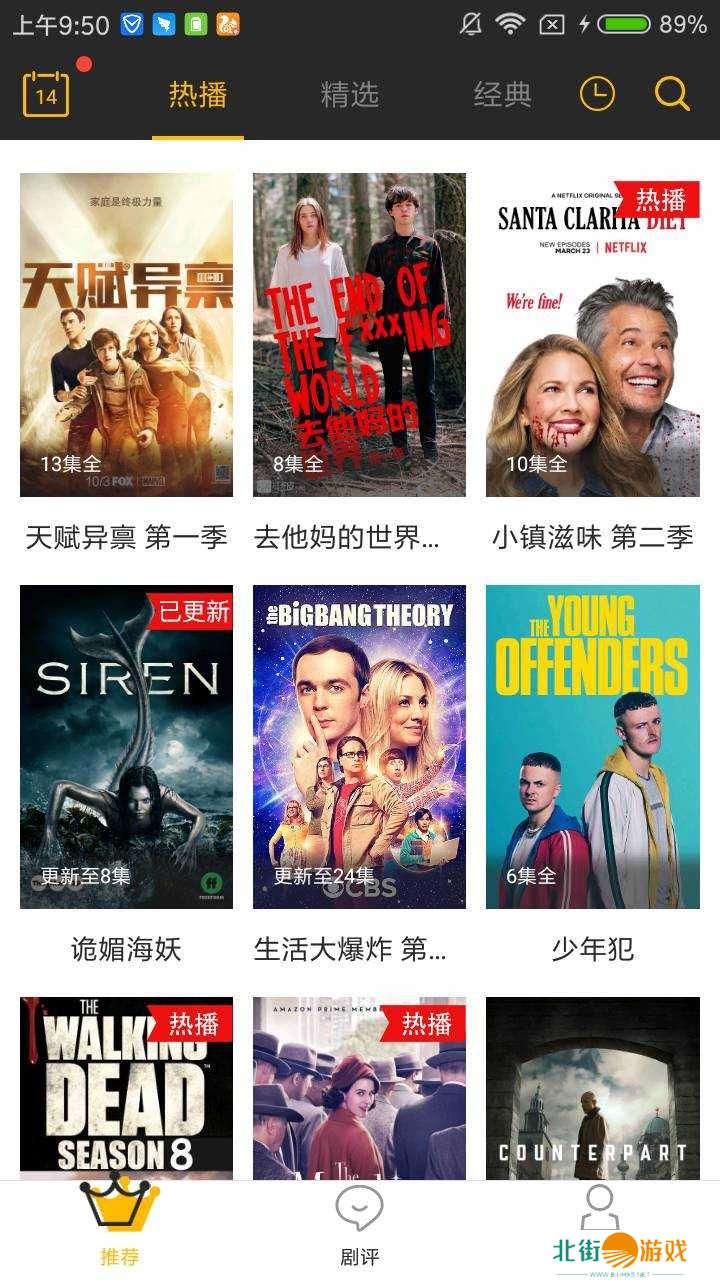Open 生活大爆炸 show poster

(x=359, y=746)
